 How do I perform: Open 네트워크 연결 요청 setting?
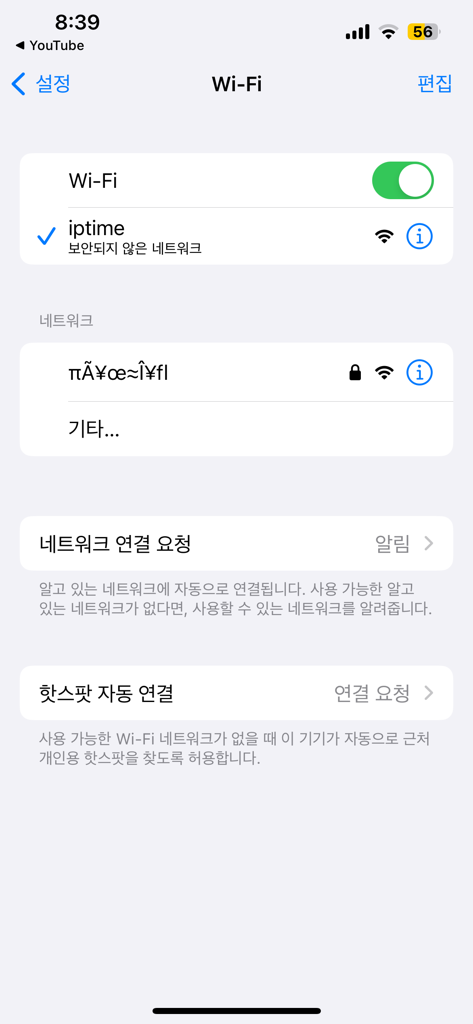tap(236, 543)
